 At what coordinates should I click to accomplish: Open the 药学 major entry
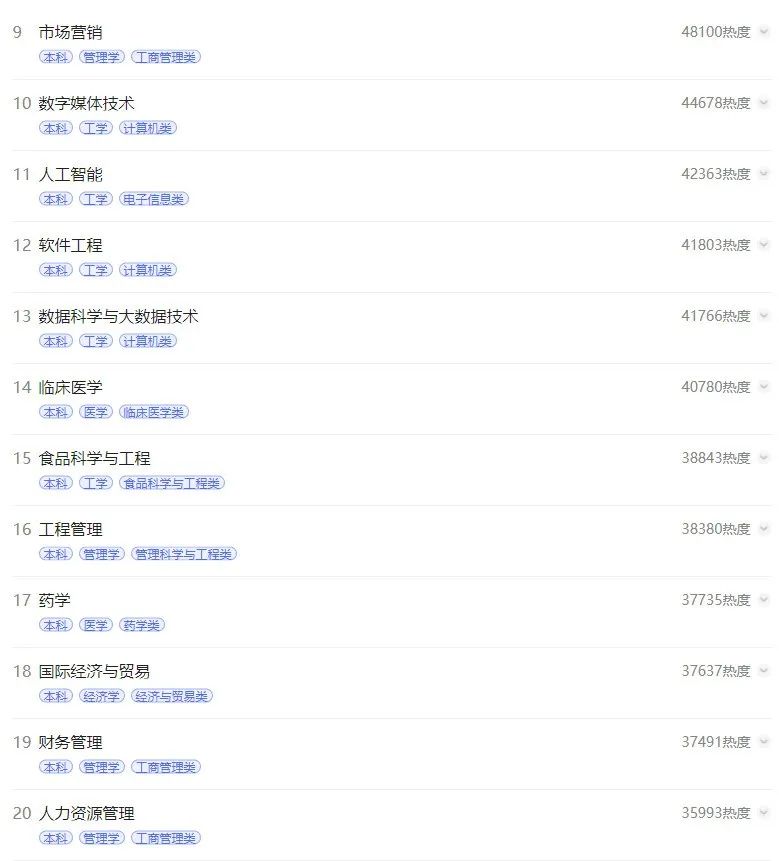click(x=54, y=600)
